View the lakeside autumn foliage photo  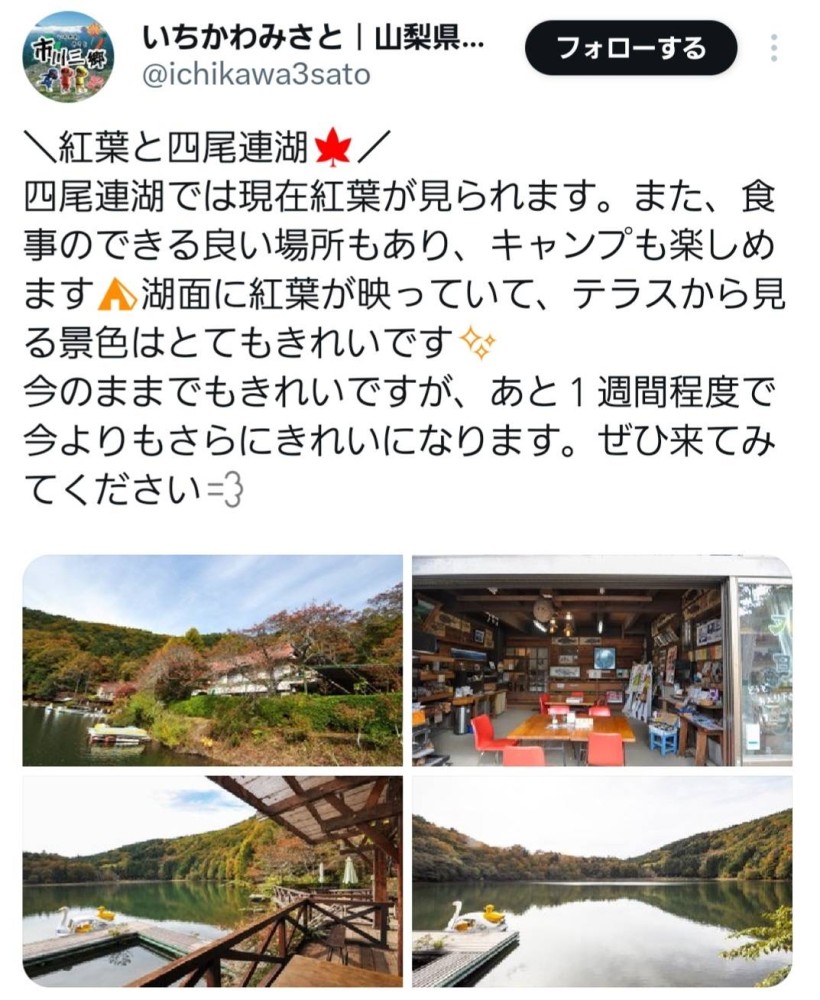212,660
